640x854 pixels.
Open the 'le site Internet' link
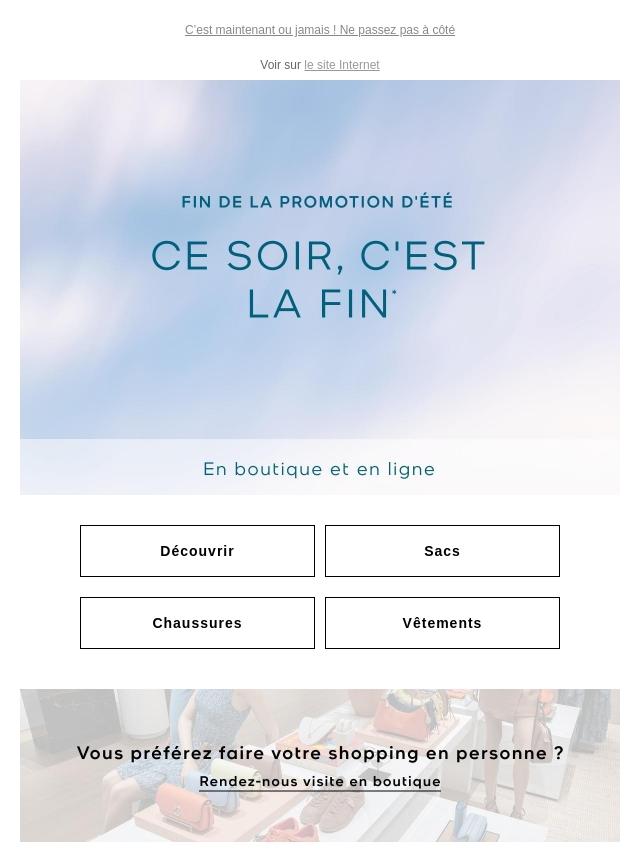(342, 65)
